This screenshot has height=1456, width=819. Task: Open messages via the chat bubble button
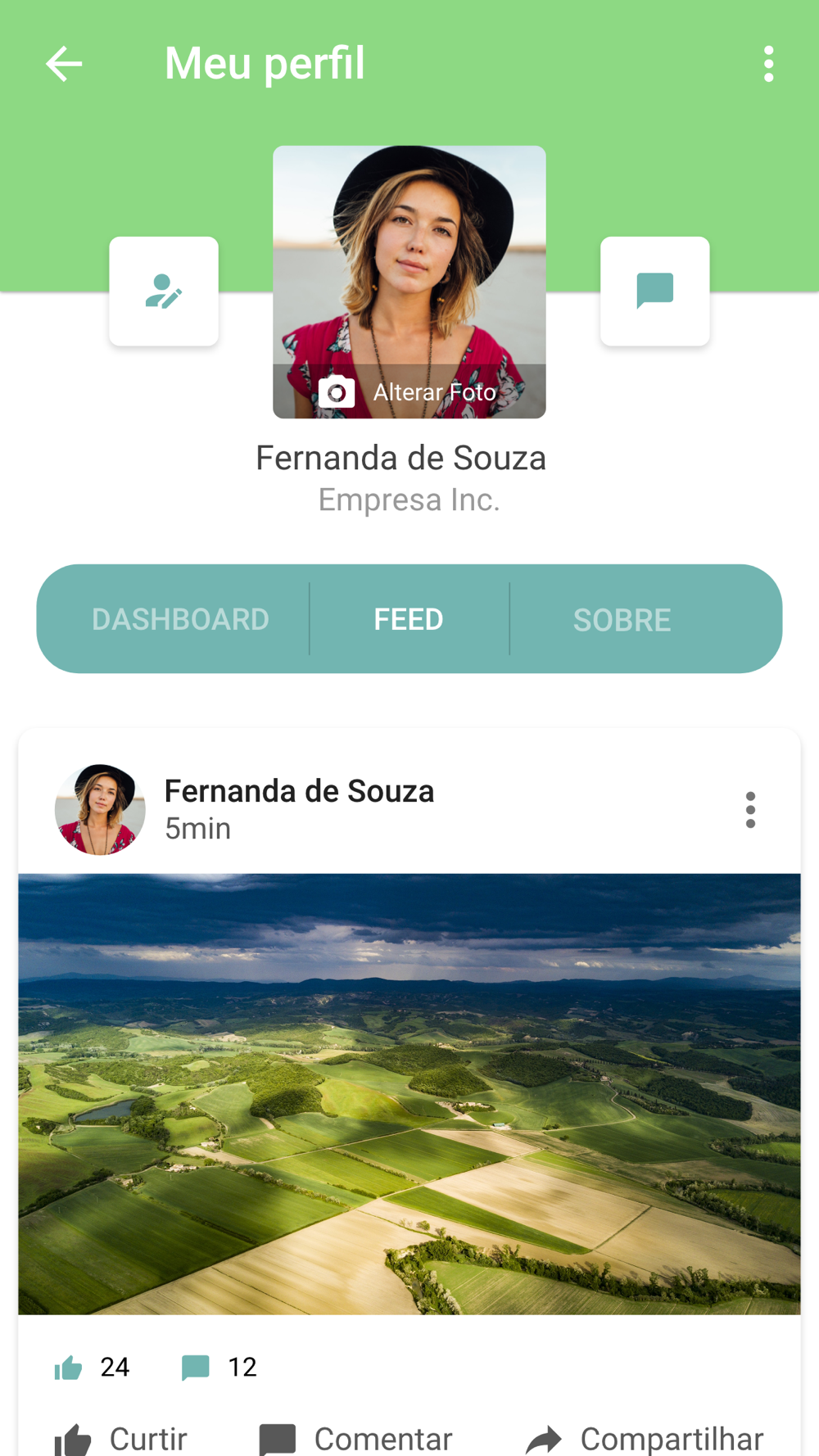pyautogui.click(x=655, y=292)
